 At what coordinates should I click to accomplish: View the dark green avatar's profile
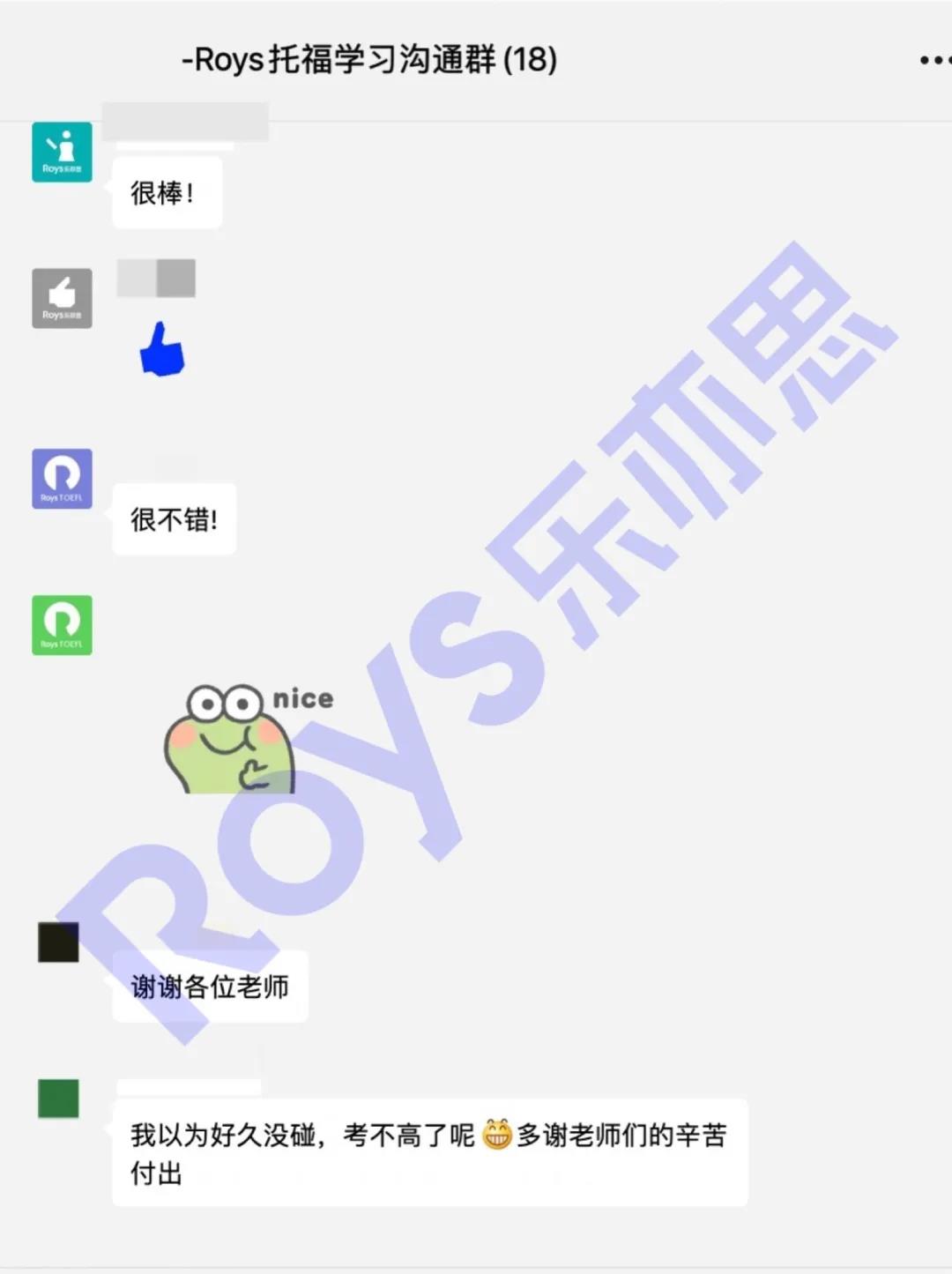pos(58,1099)
